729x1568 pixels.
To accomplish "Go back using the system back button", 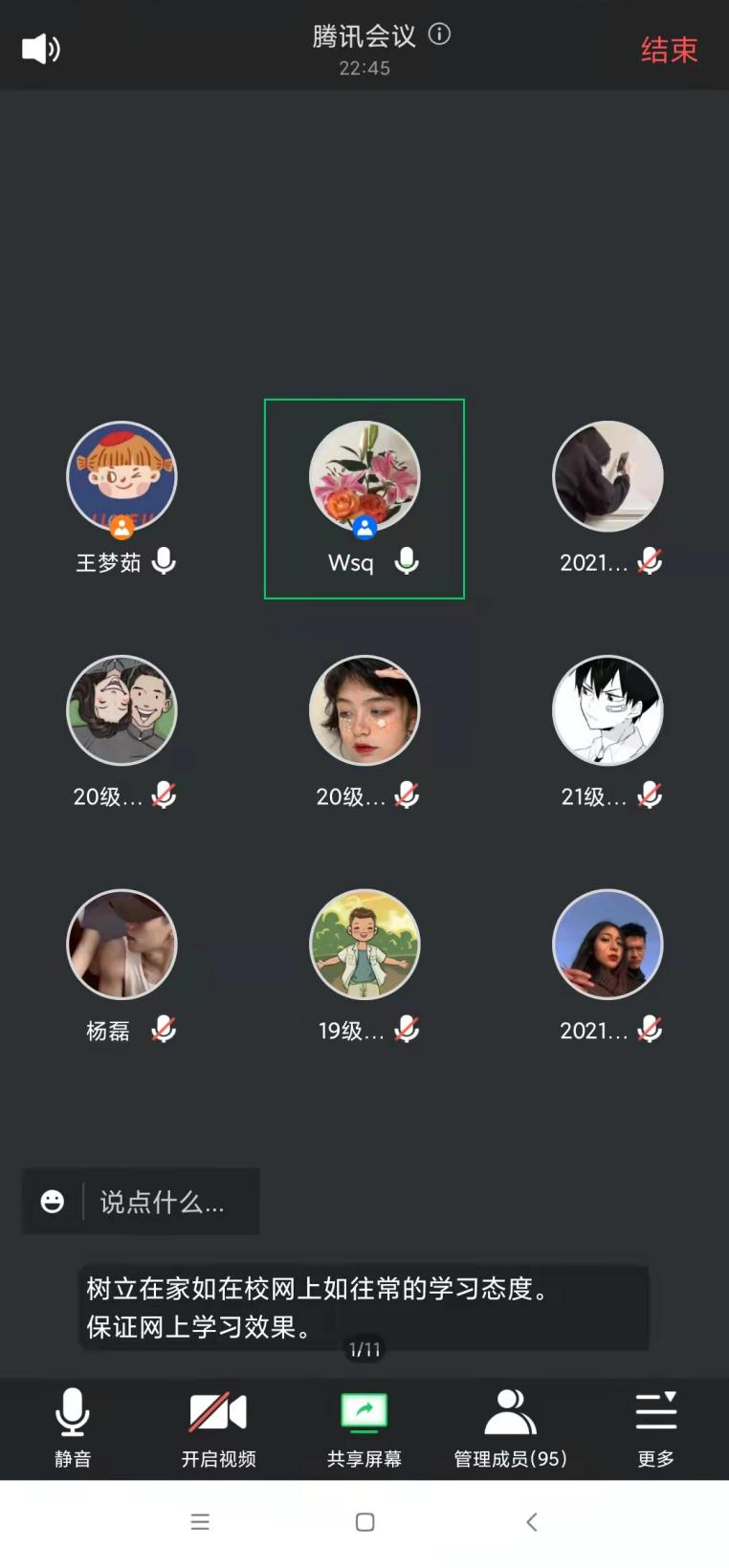I will (x=532, y=1522).
